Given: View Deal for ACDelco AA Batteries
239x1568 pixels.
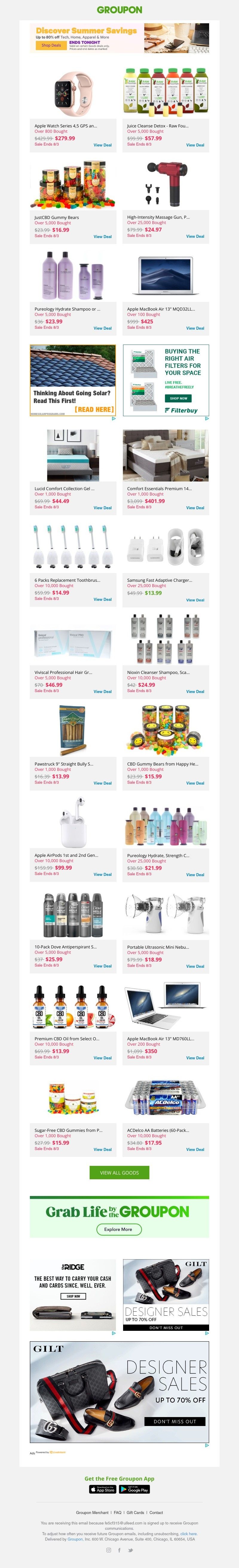Looking at the screenshot, I should pos(195,1149).
